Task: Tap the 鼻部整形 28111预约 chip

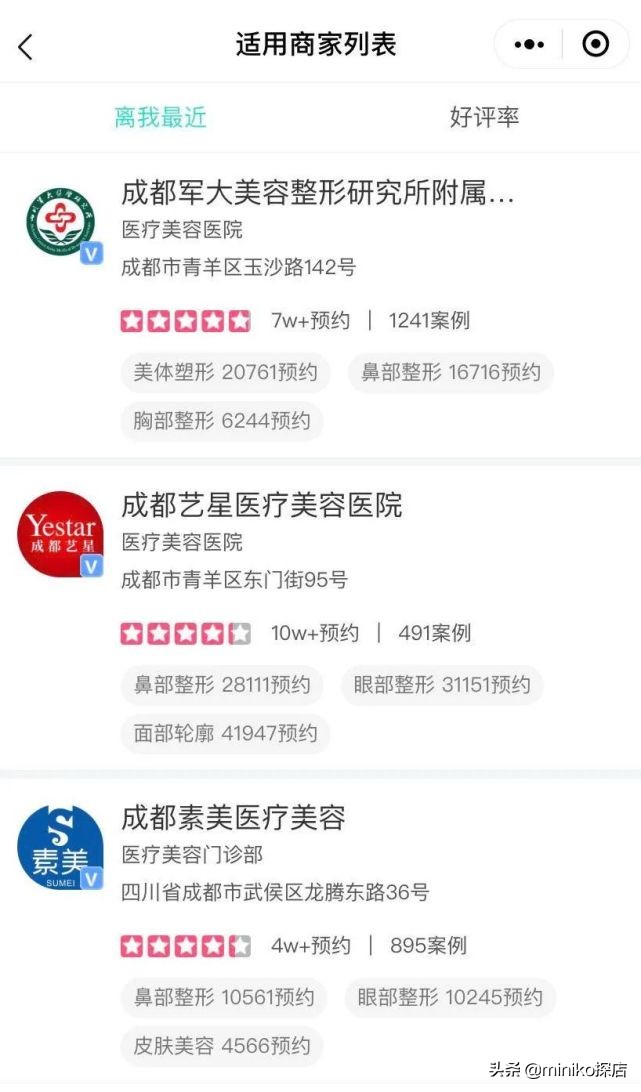Action: 222,686
